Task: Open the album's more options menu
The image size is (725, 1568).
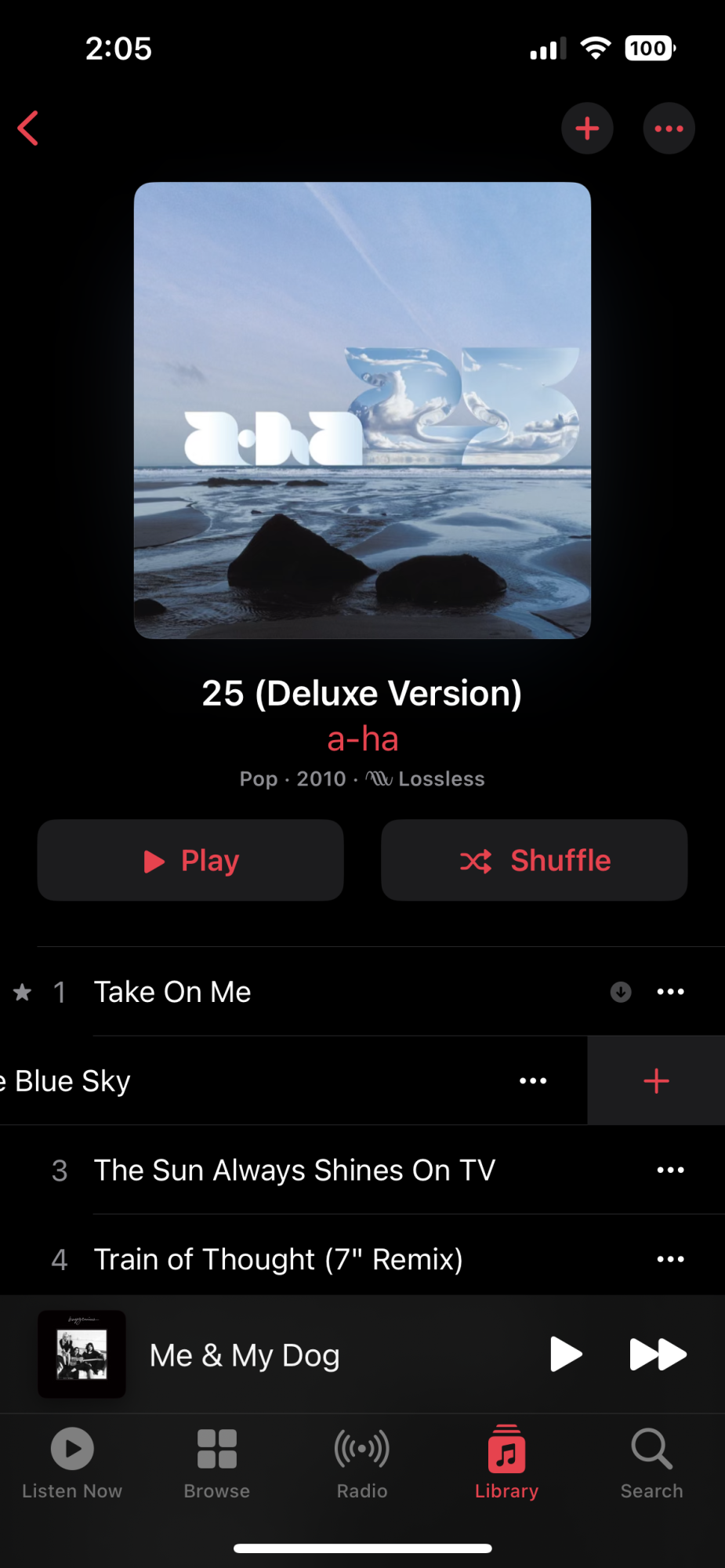Action: [x=669, y=129]
